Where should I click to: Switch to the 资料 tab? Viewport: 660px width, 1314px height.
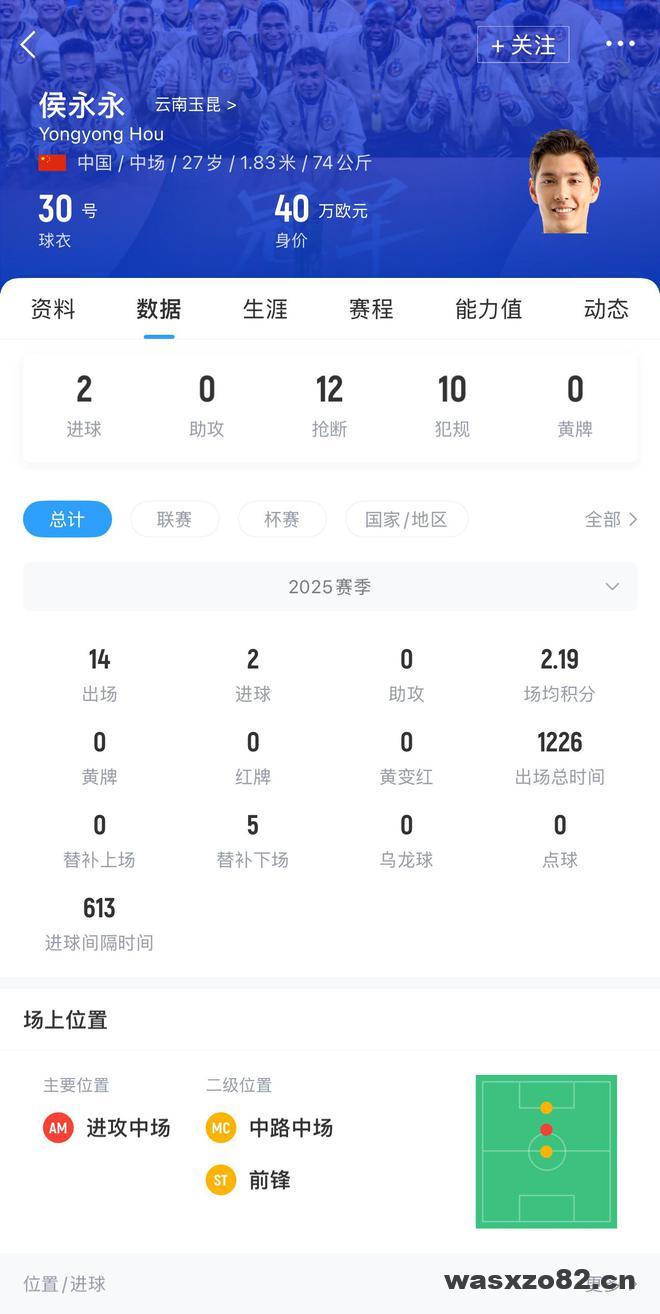(53, 309)
